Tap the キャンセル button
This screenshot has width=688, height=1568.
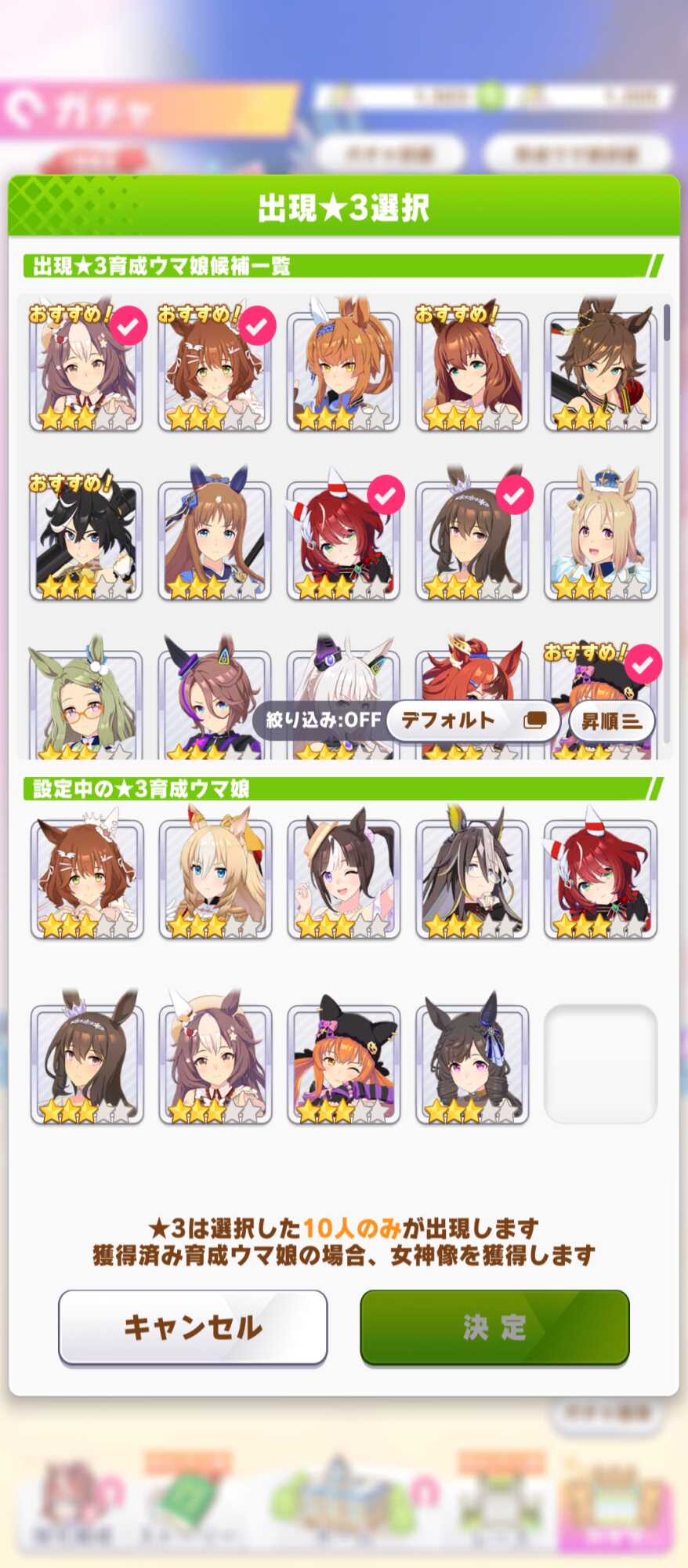point(193,1327)
